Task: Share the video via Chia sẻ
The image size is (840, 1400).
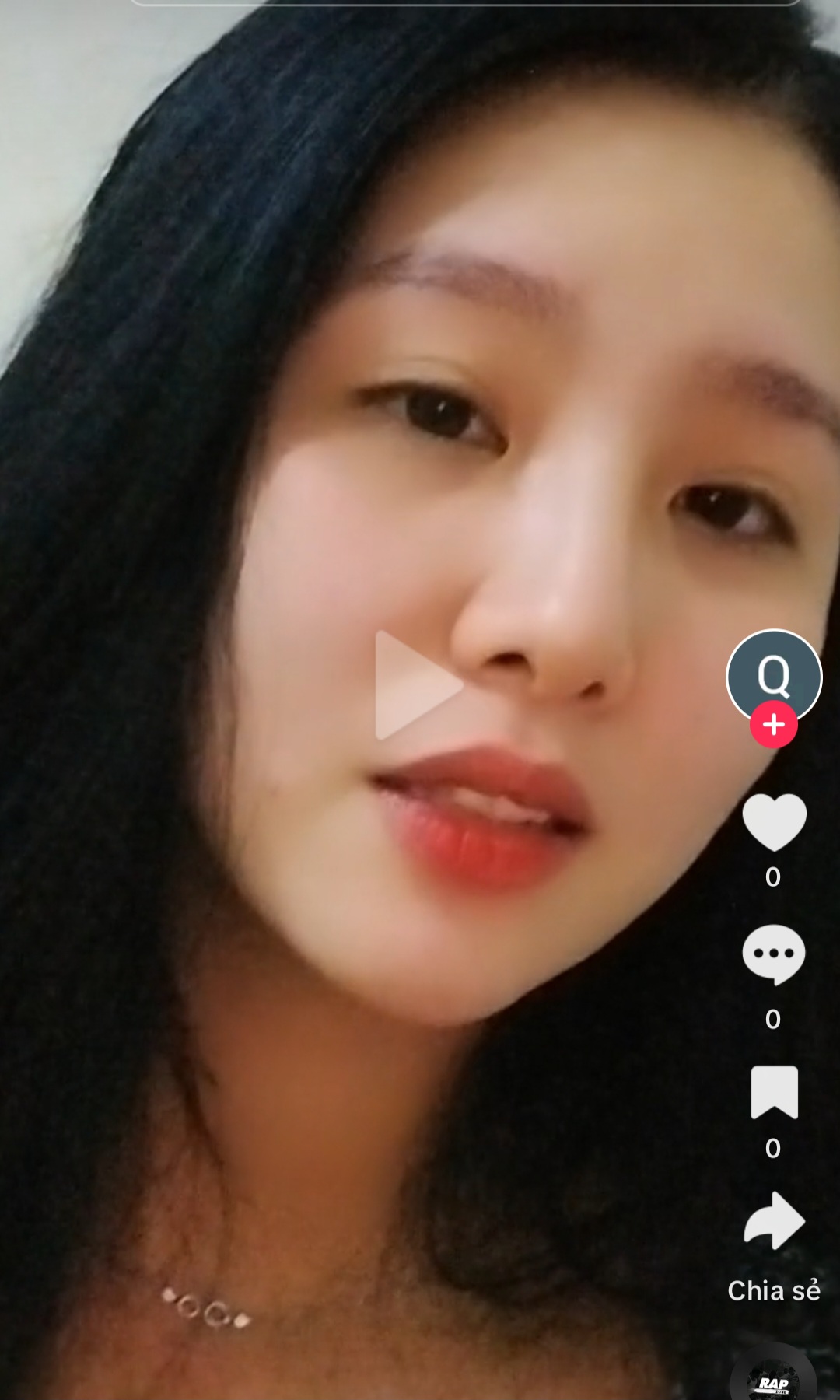Action: [774, 1223]
